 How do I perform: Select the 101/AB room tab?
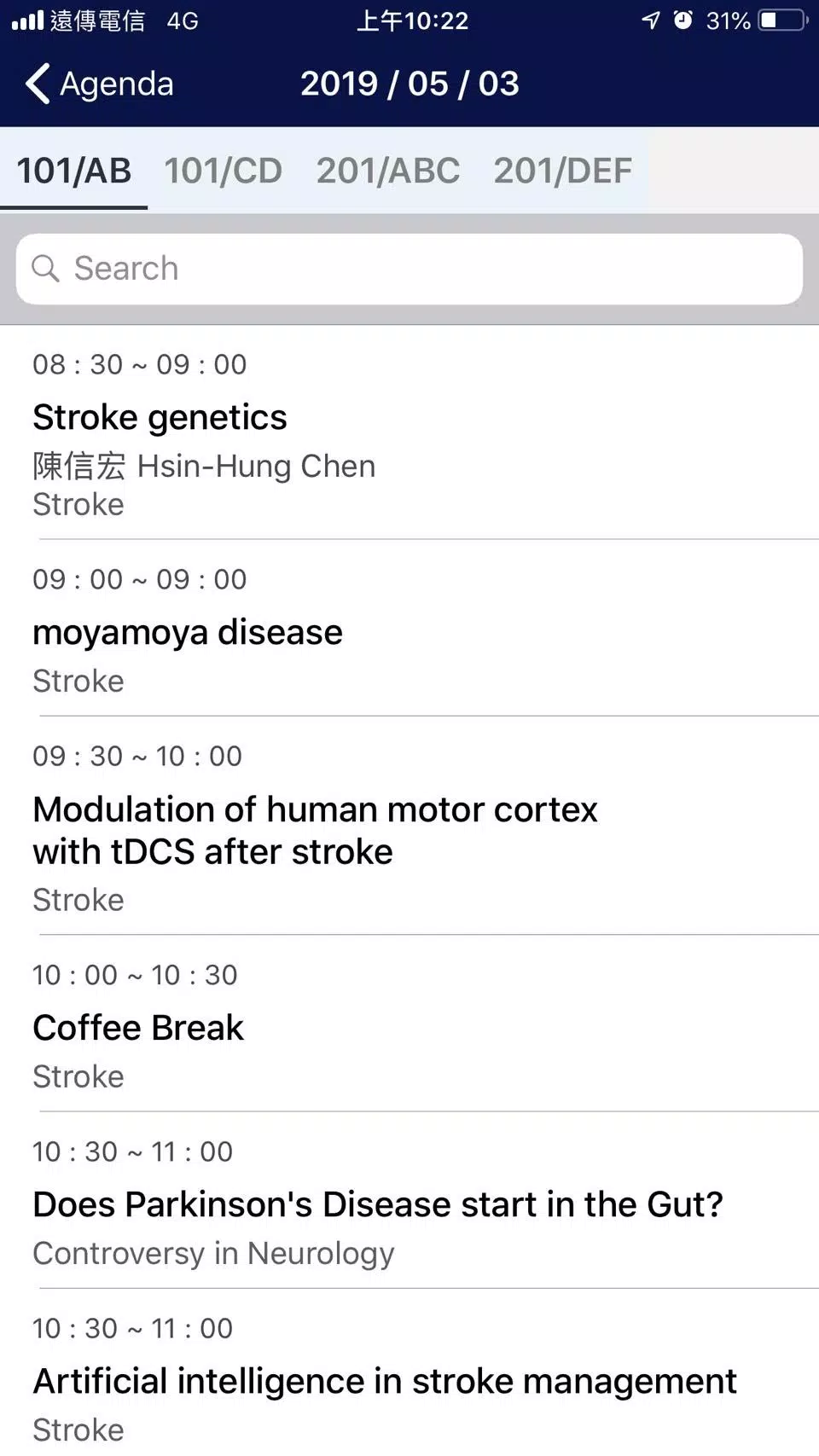tap(74, 170)
